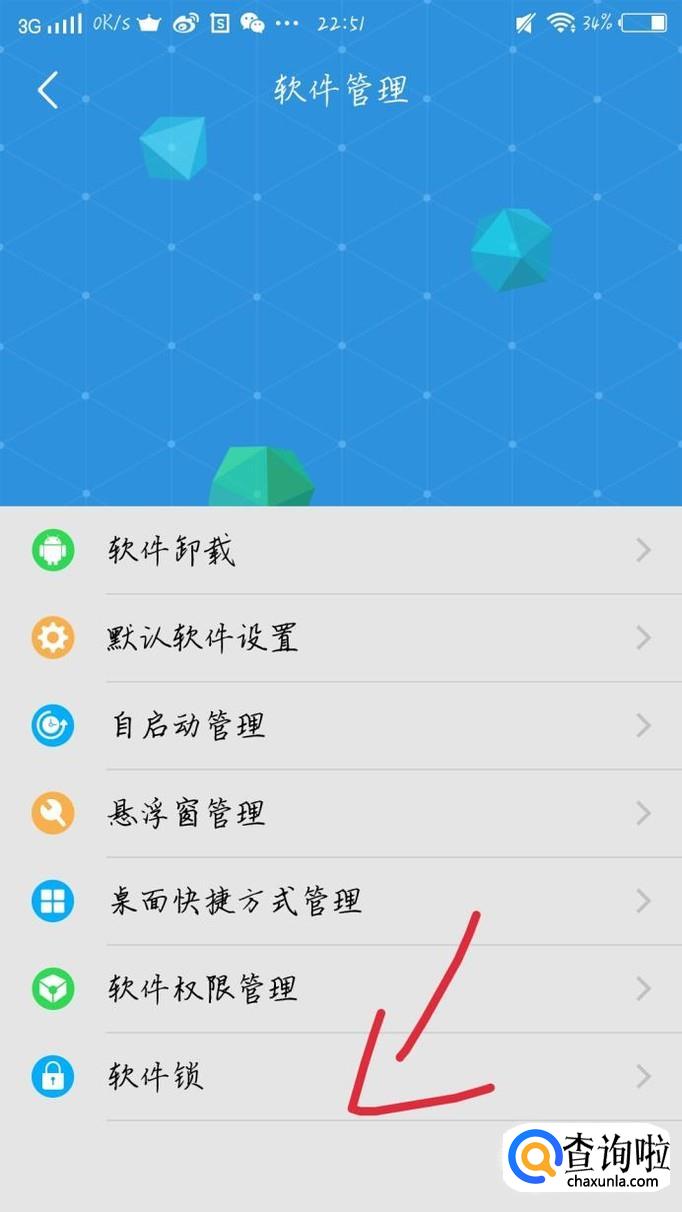
Task: Open 软件卸载 (software uninstall)
Action: click(x=341, y=550)
